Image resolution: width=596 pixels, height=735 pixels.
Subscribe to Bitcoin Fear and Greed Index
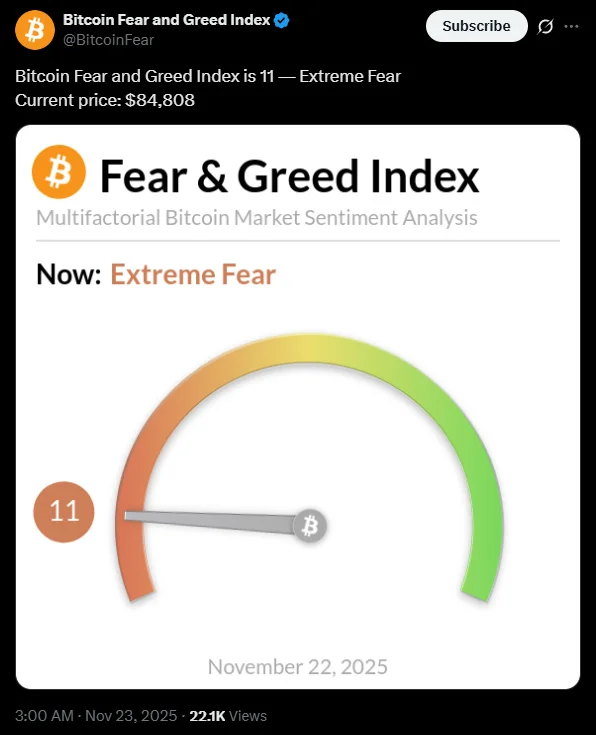click(476, 26)
